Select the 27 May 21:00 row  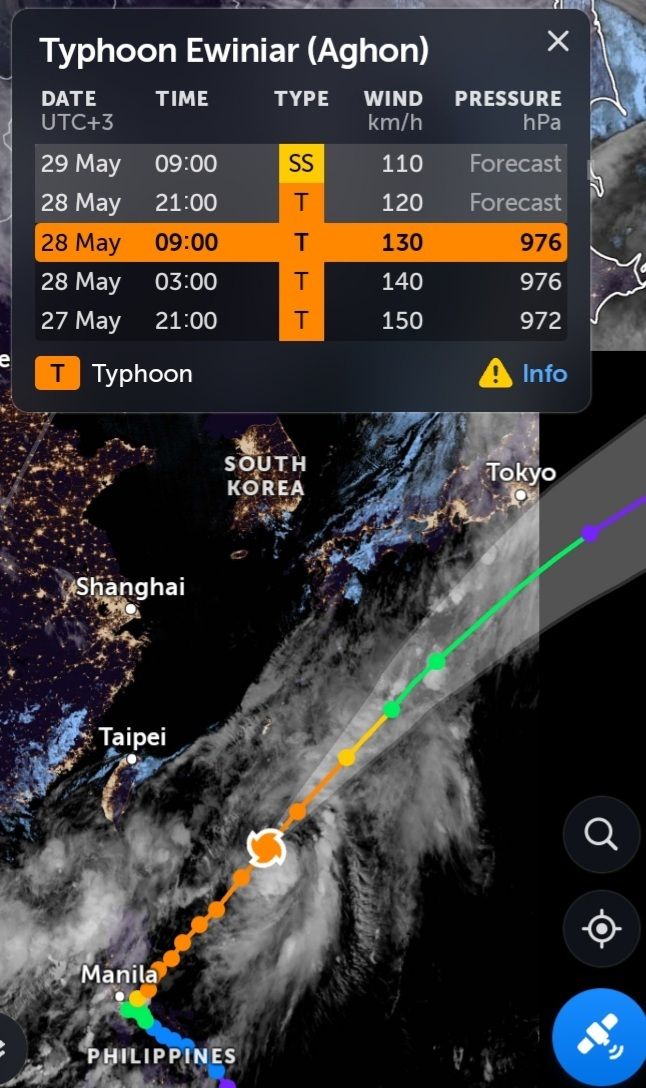[x=300, y=321]
